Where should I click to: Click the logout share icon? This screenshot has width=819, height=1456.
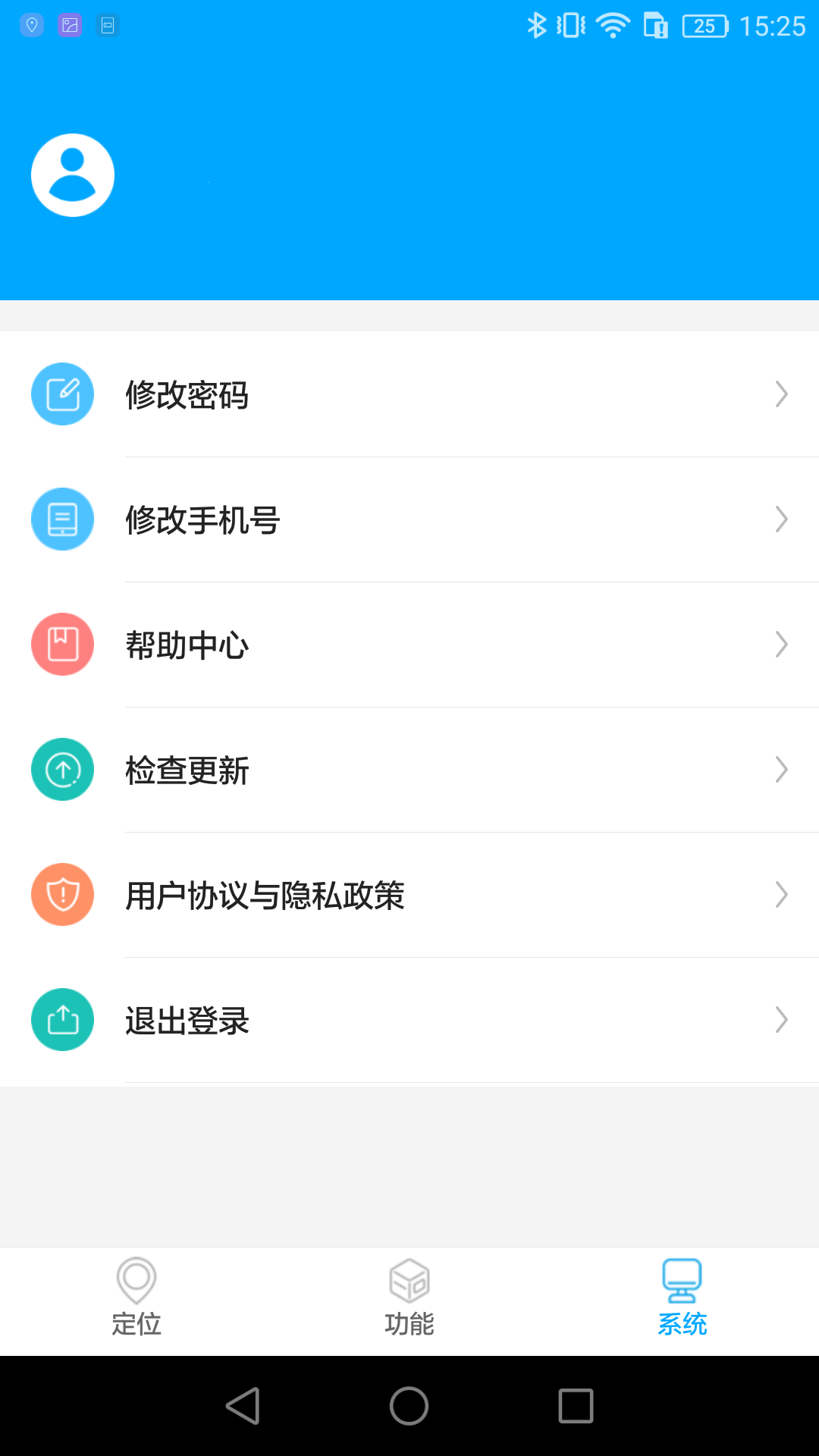(x=62, y=1019)
